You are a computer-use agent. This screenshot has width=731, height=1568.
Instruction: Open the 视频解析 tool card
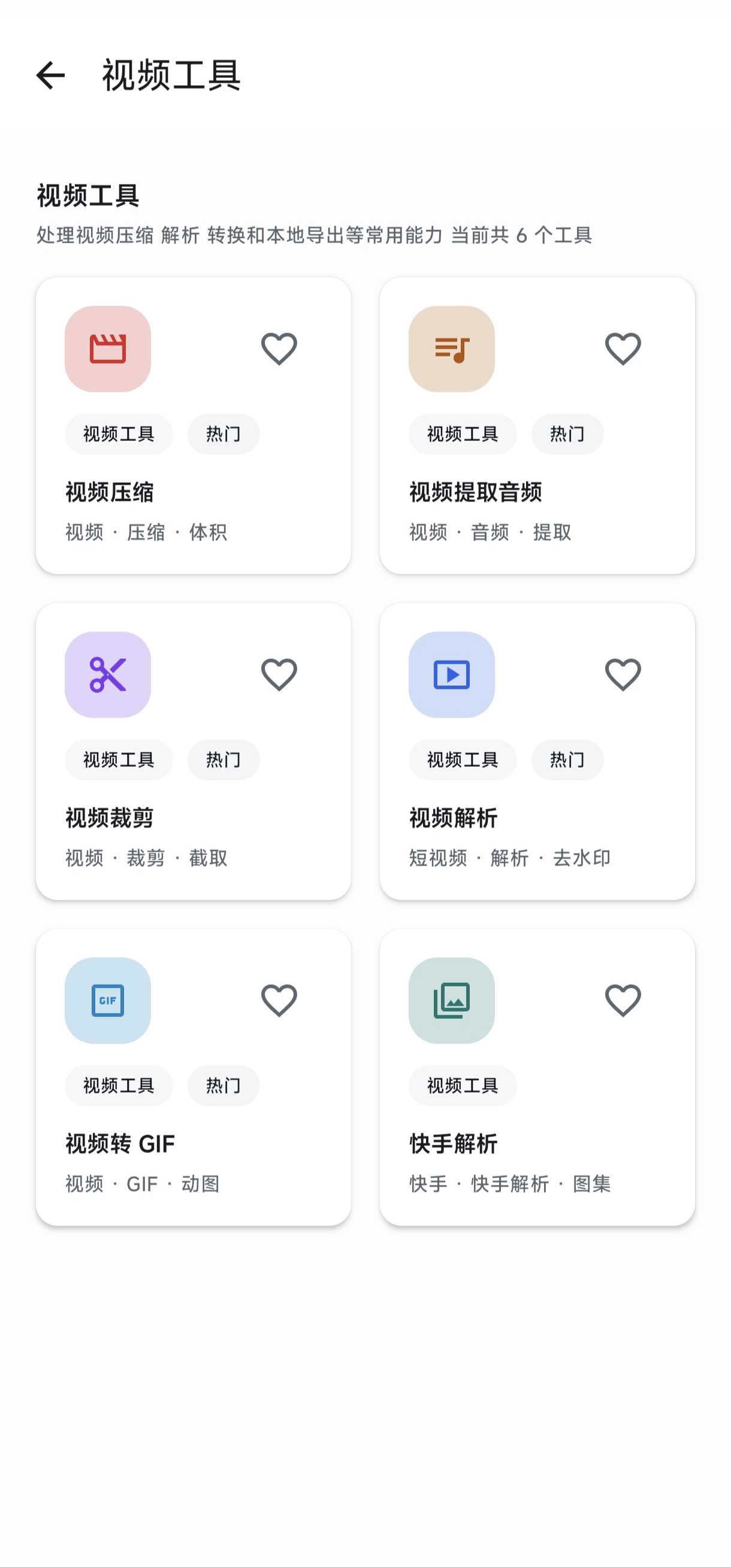[x=537, y=751]
